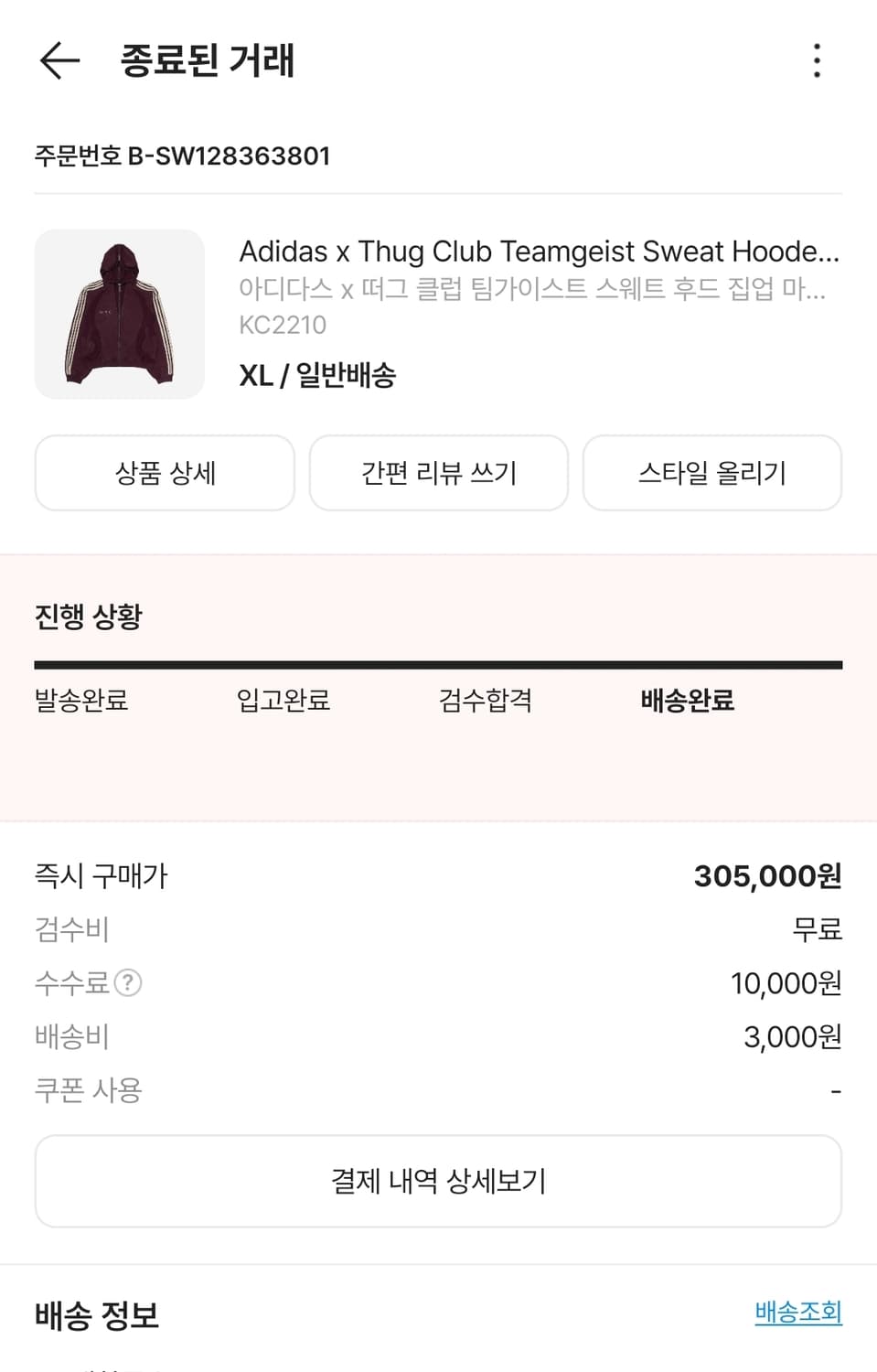The width and height of the screenshot is (877, 1372).
Task: Tap 스타일 올리기 to upload a style
Action: tap(712, 473)
